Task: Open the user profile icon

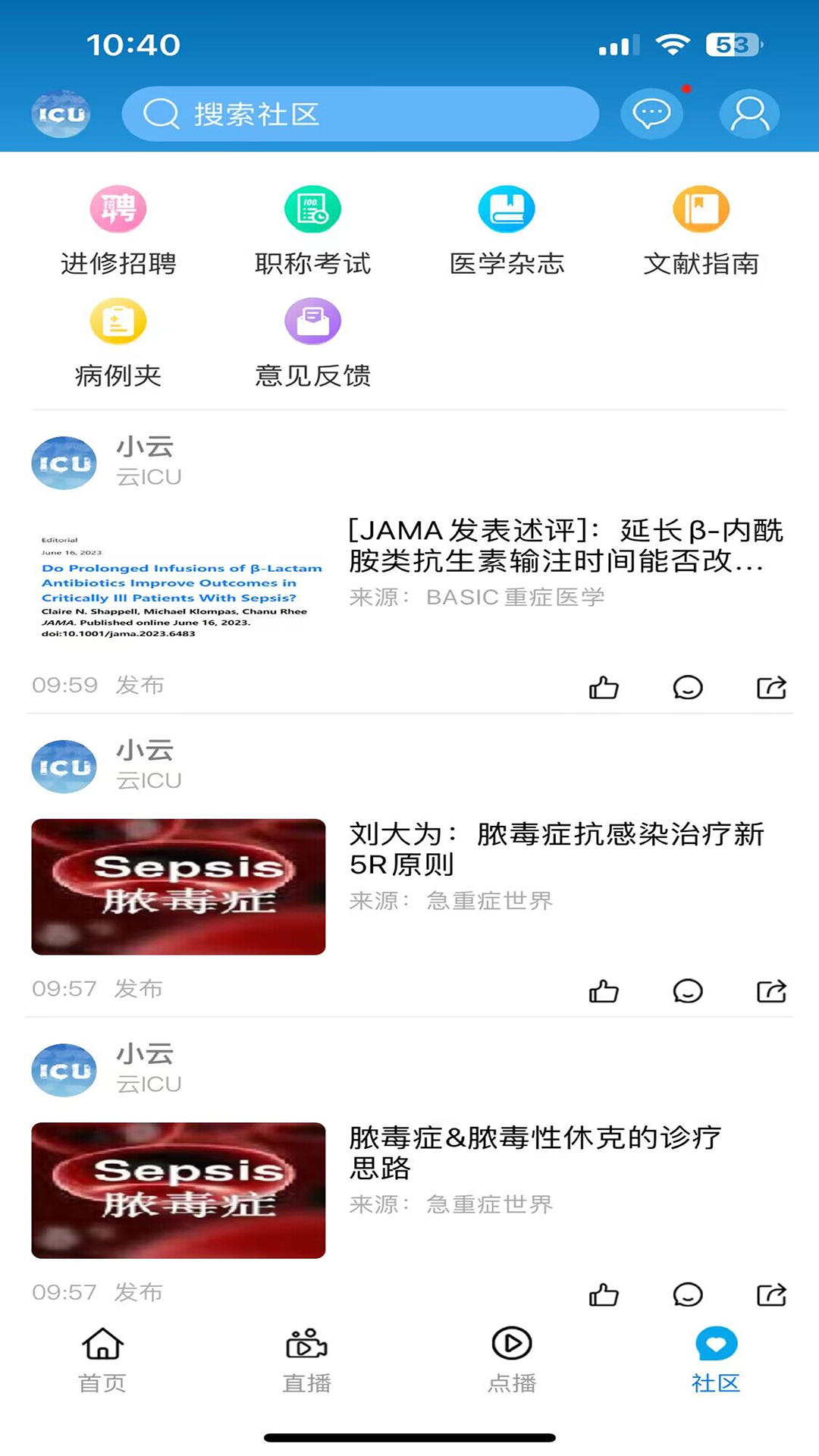Action: click(x=749, y=114)
